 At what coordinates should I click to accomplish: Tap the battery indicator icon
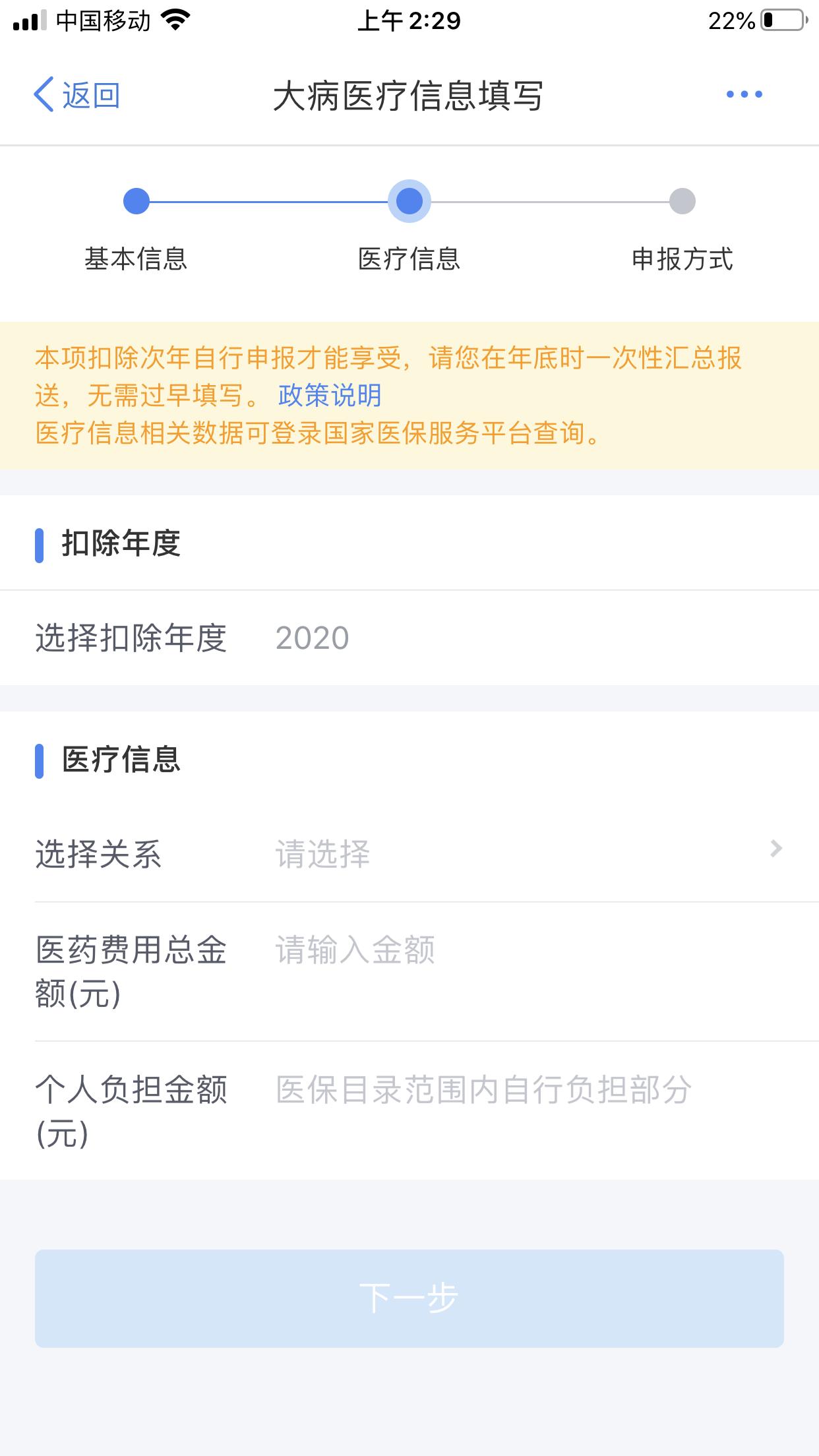(x=781, y=20)
